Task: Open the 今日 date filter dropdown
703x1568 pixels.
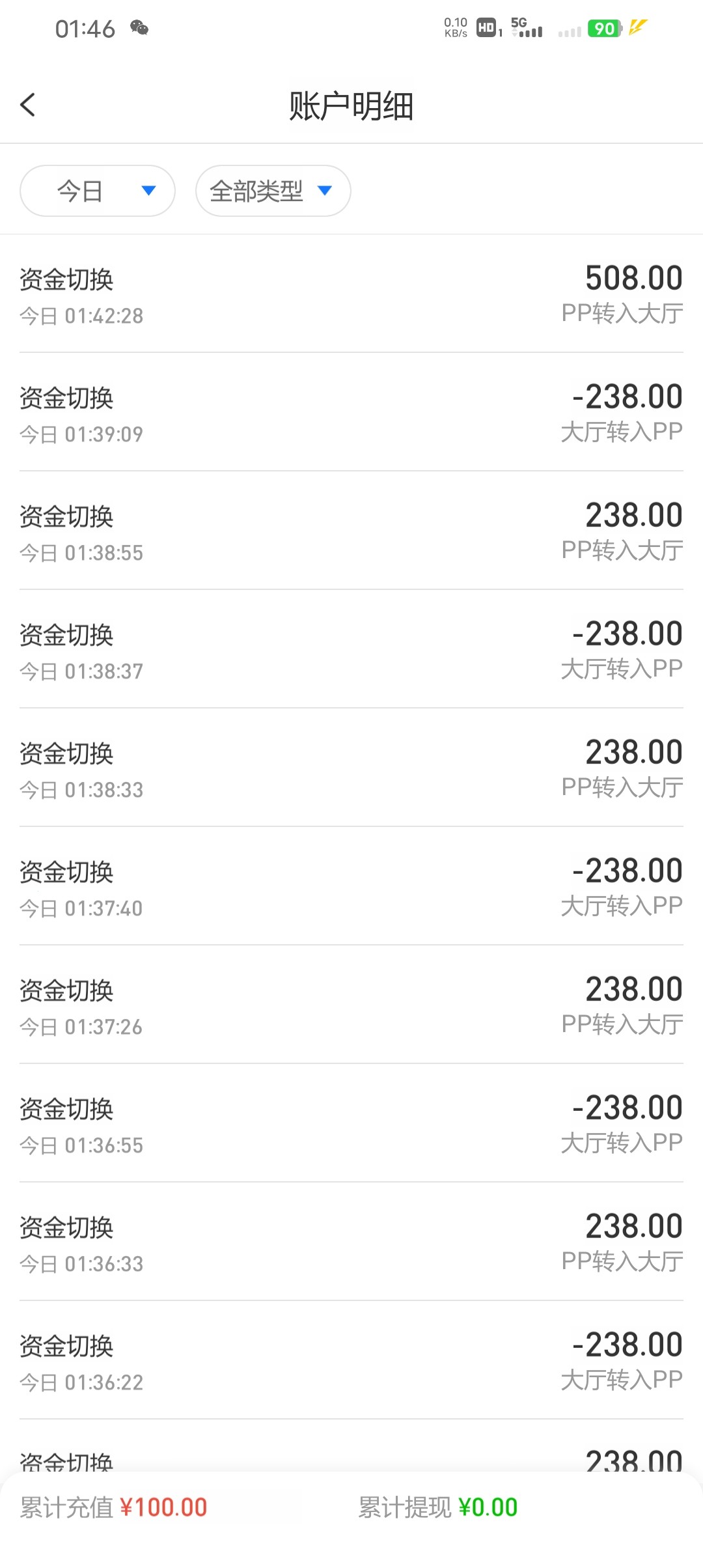Action: (98, 191)
